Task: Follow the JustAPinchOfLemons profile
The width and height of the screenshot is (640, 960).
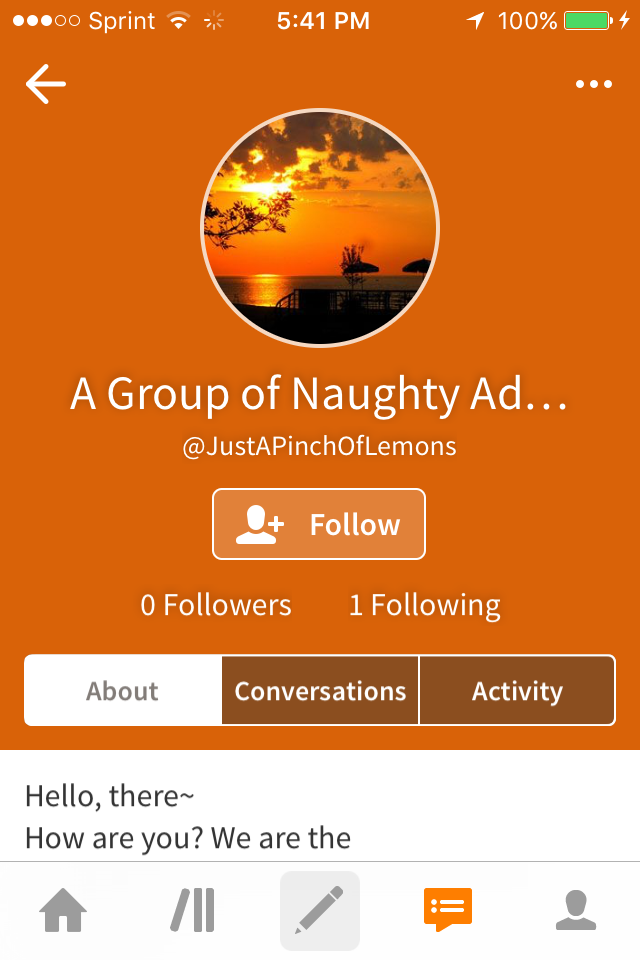Action: coord(319,524)
